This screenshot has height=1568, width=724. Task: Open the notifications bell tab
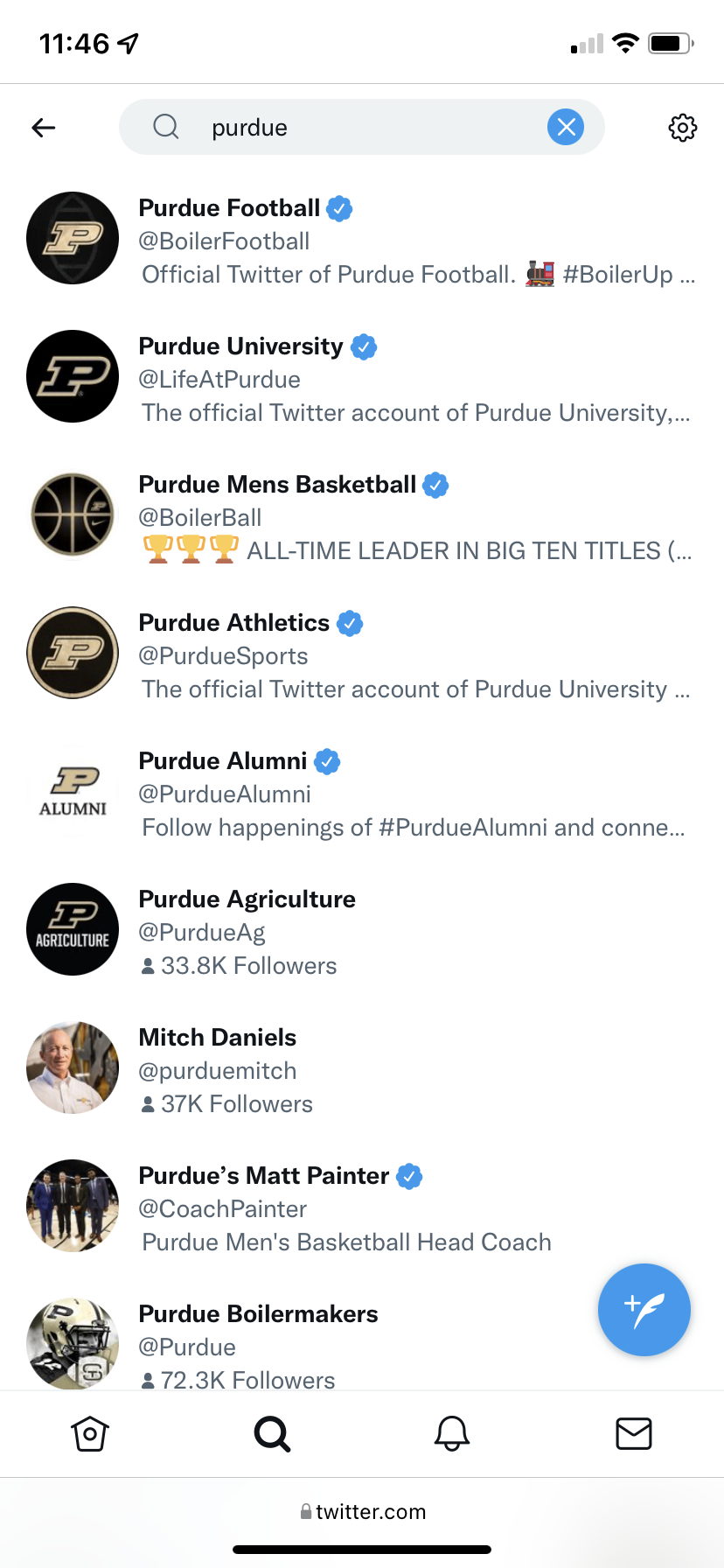(452, 1434)
